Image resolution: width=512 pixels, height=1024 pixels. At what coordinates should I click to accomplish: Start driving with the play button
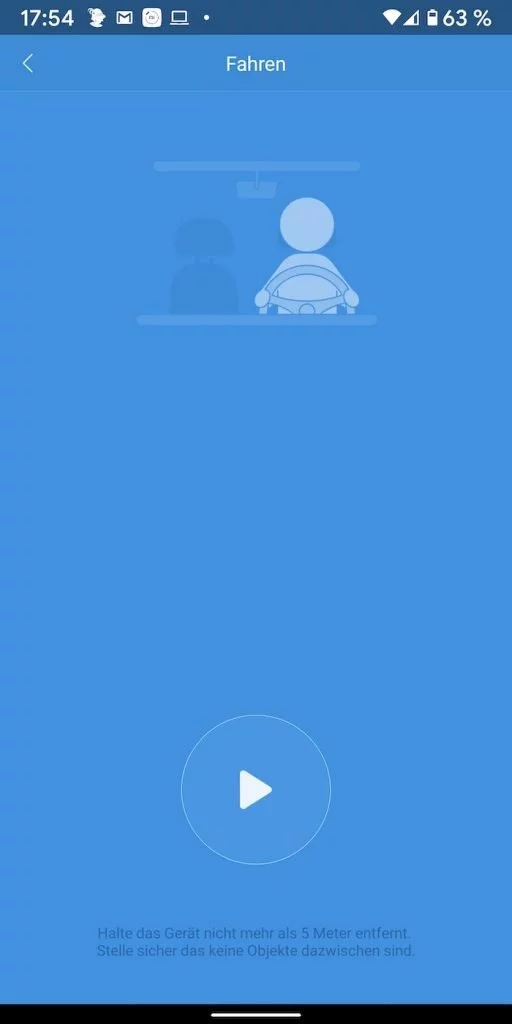256,790
